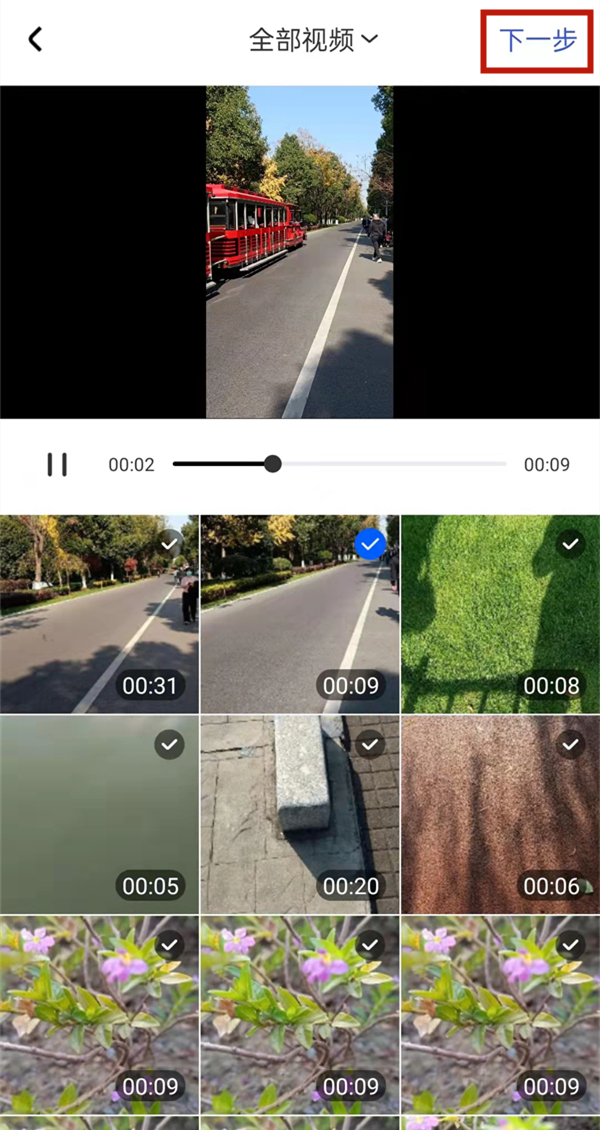Tap 下一步 to proceed
The image size is (600, 1130).
538,41
